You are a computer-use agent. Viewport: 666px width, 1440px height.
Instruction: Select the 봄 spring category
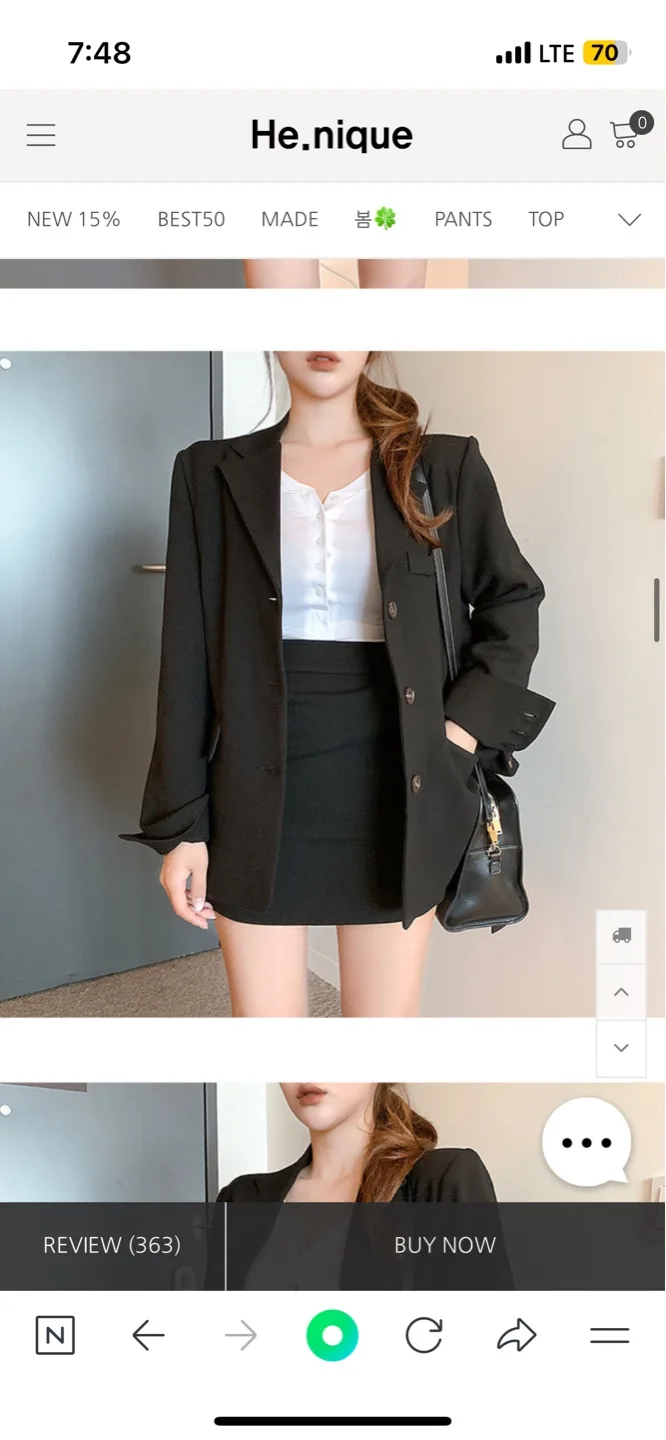pyautogui.click(x=376, y=219)
